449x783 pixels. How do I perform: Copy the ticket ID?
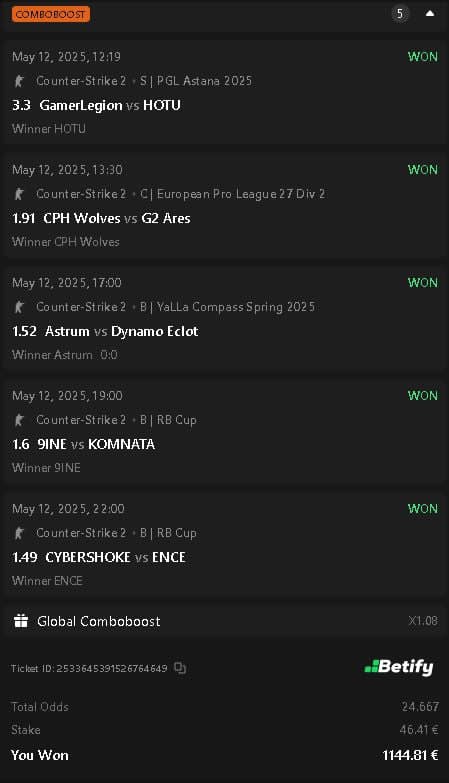[x=180, y=668]
